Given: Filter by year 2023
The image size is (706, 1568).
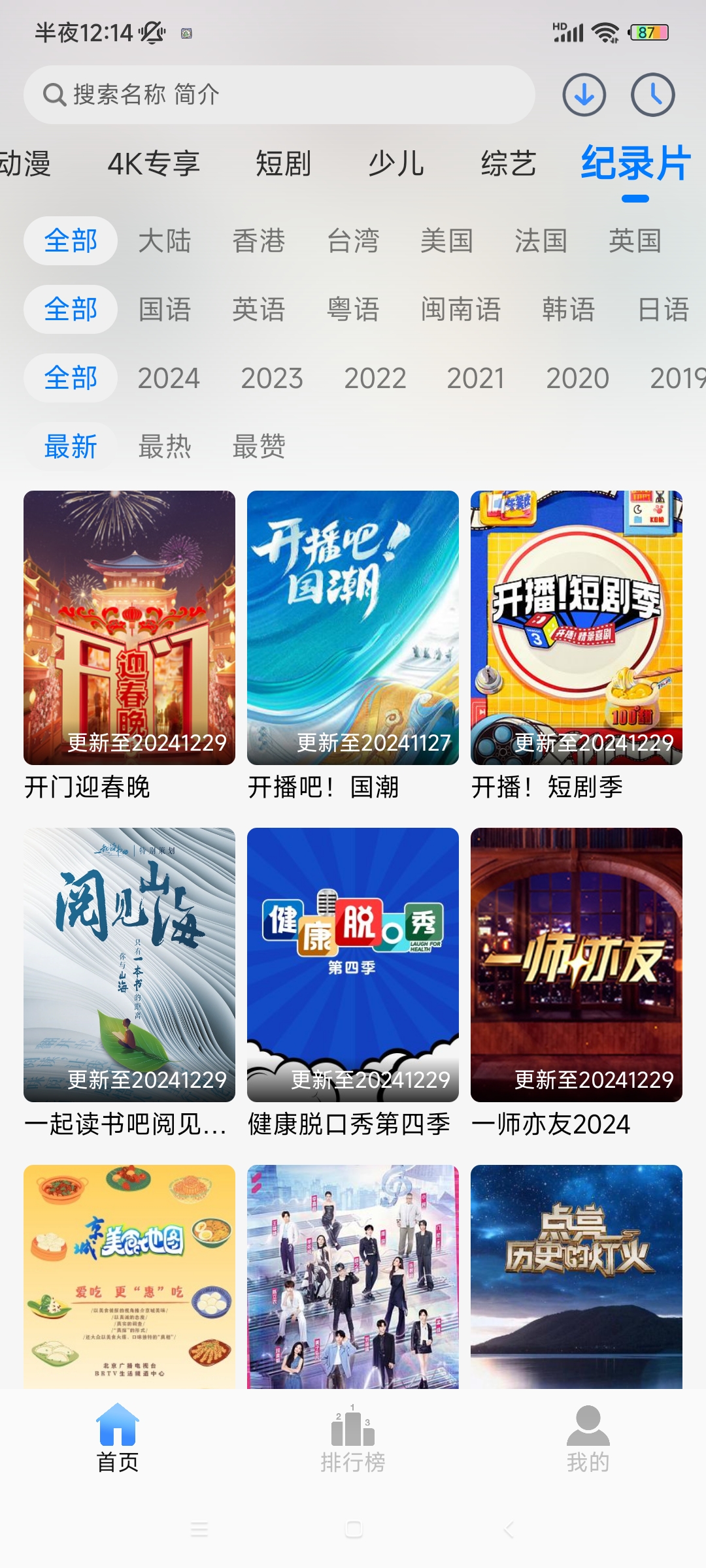Looking at the screenshot, I should [x=272, y=378].
